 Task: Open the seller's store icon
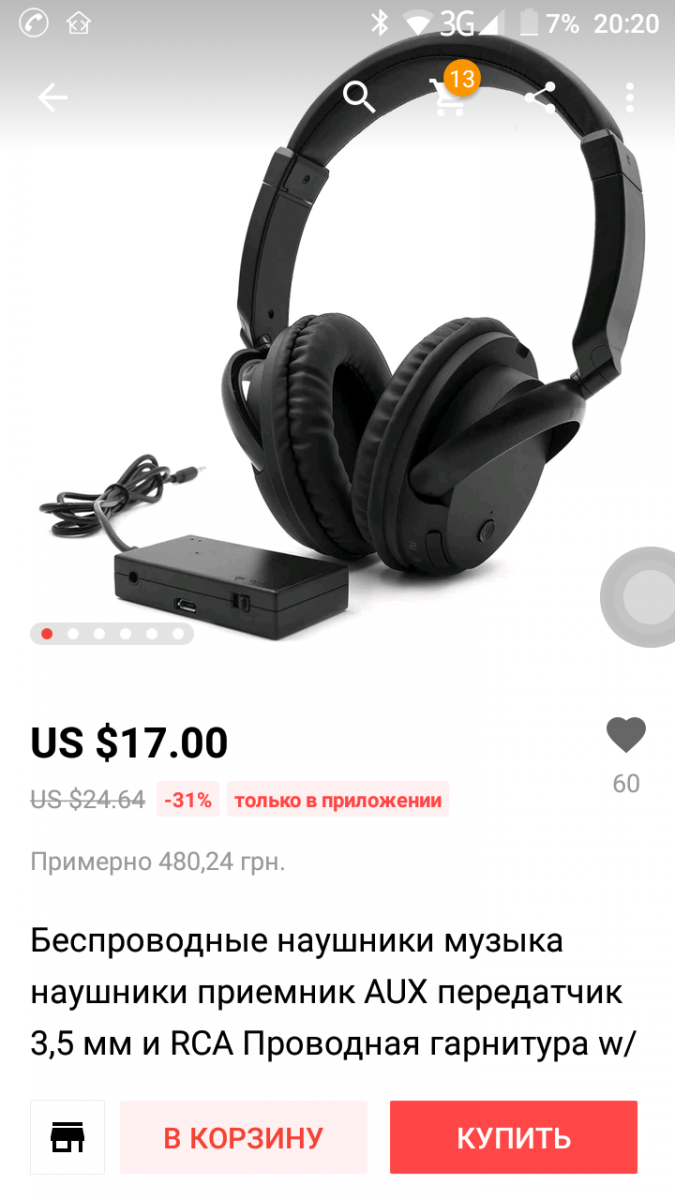[x=68, y=1137]
